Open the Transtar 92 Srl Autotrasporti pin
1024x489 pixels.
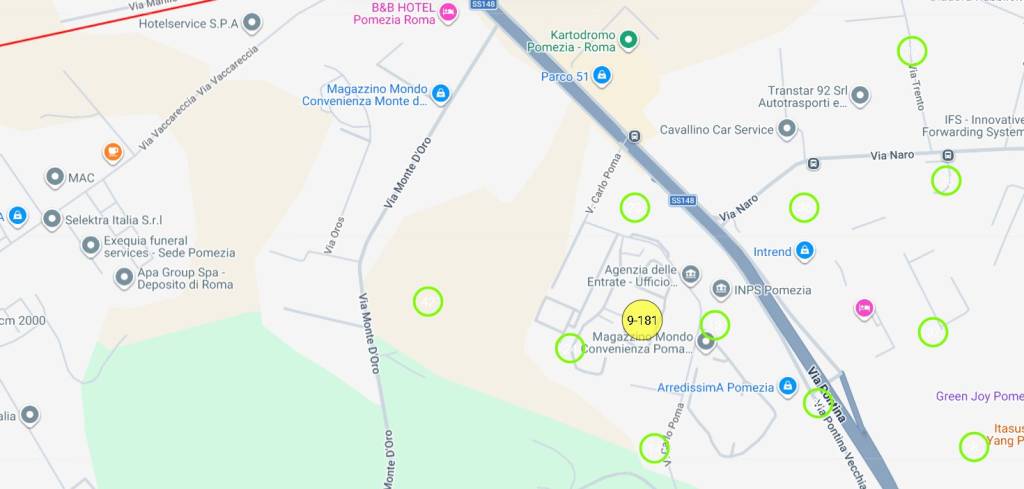pyautogui.click(x=859, y=96)
